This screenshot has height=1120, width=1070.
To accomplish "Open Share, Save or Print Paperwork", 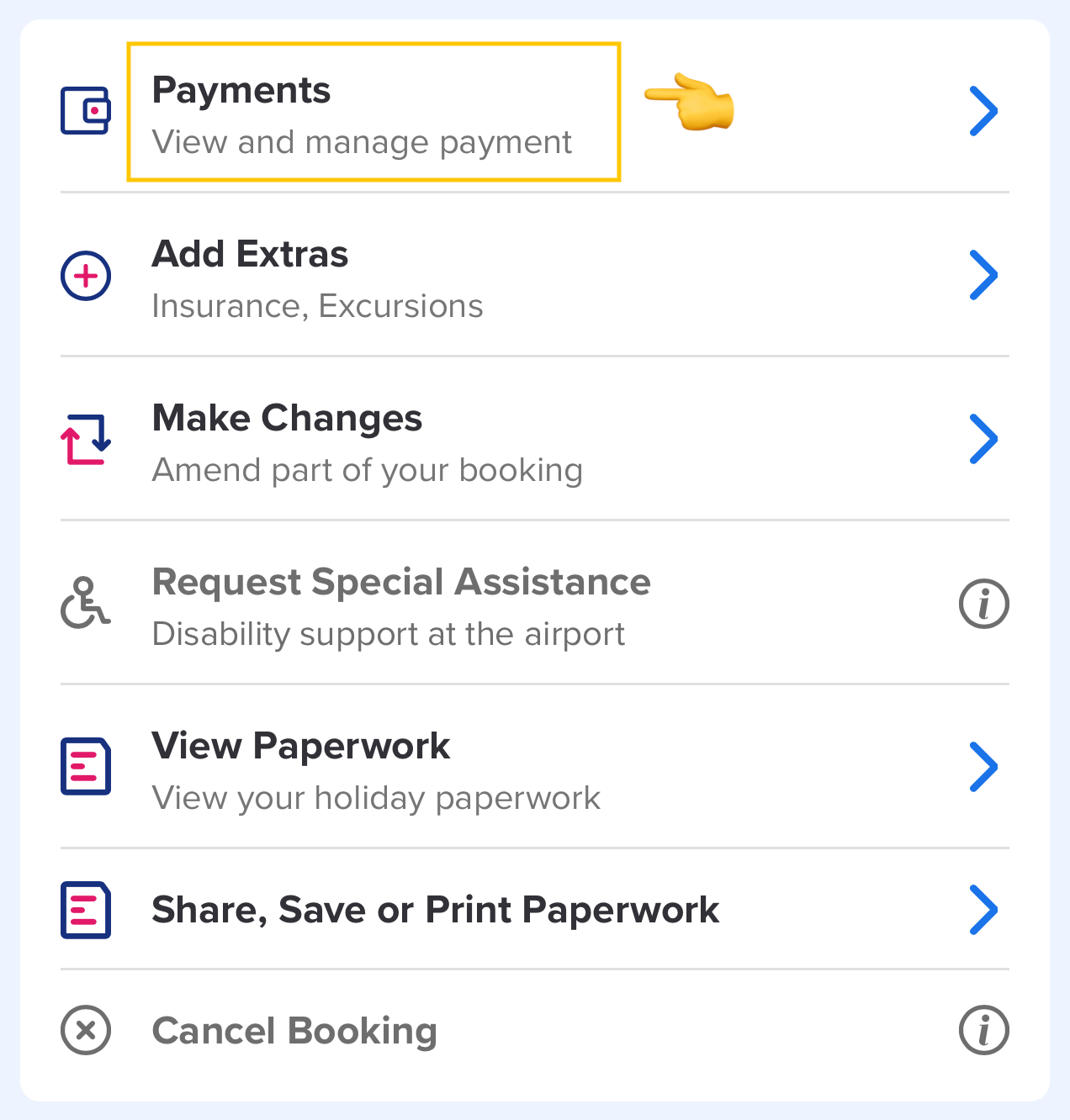I will point(435,910).
